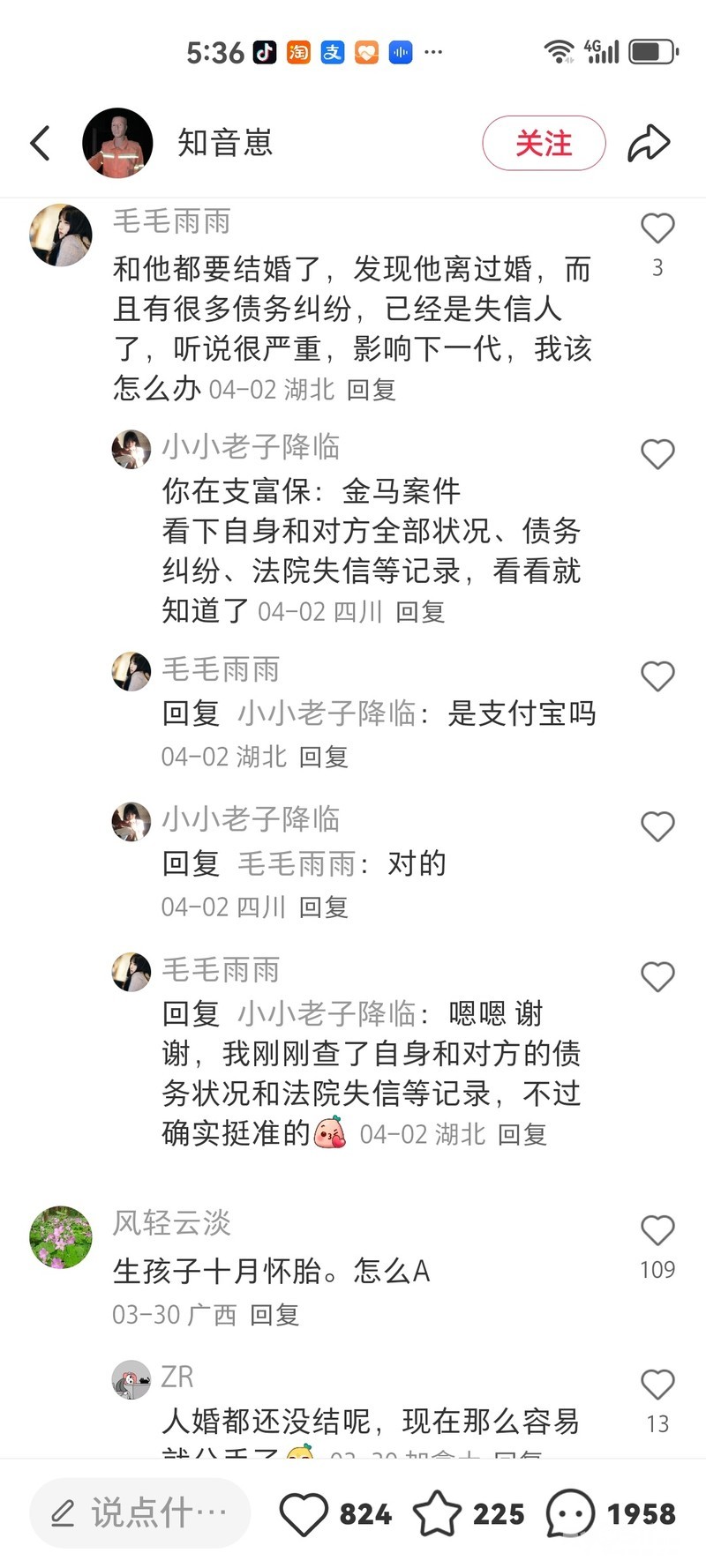
Task: Open 知音崽's profile avatar
Action: pos(117,143)
